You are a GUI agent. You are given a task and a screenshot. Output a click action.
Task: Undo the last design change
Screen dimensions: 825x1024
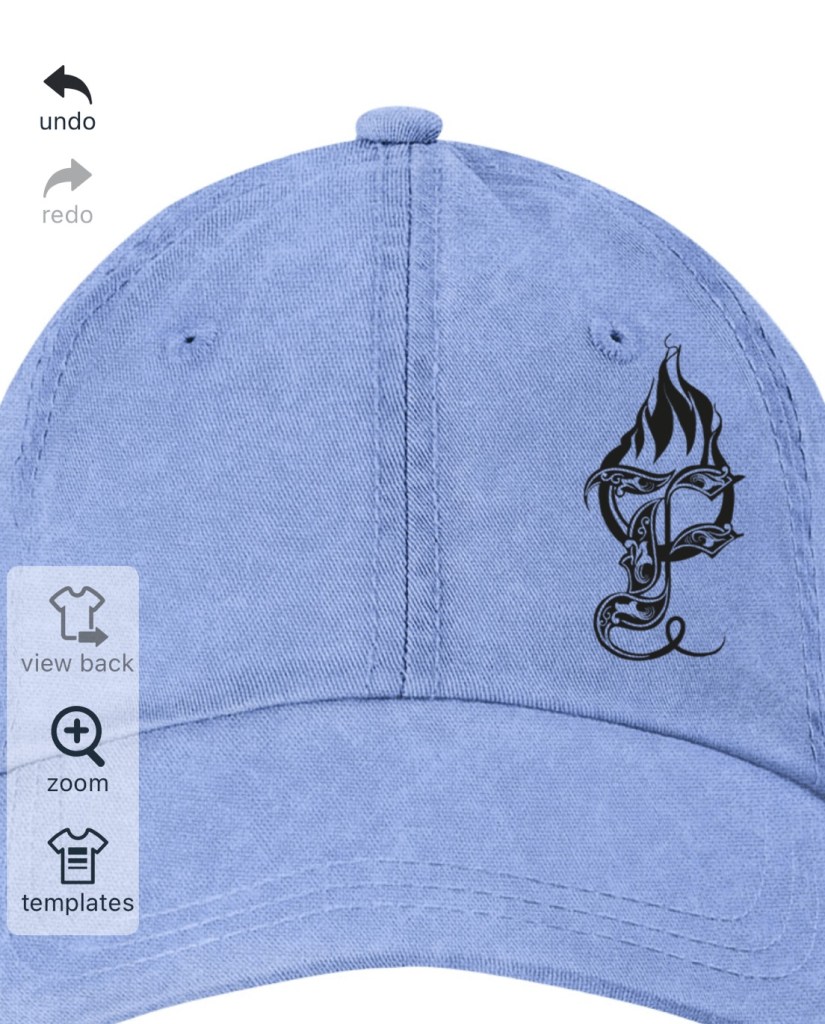tap(67, 99)
